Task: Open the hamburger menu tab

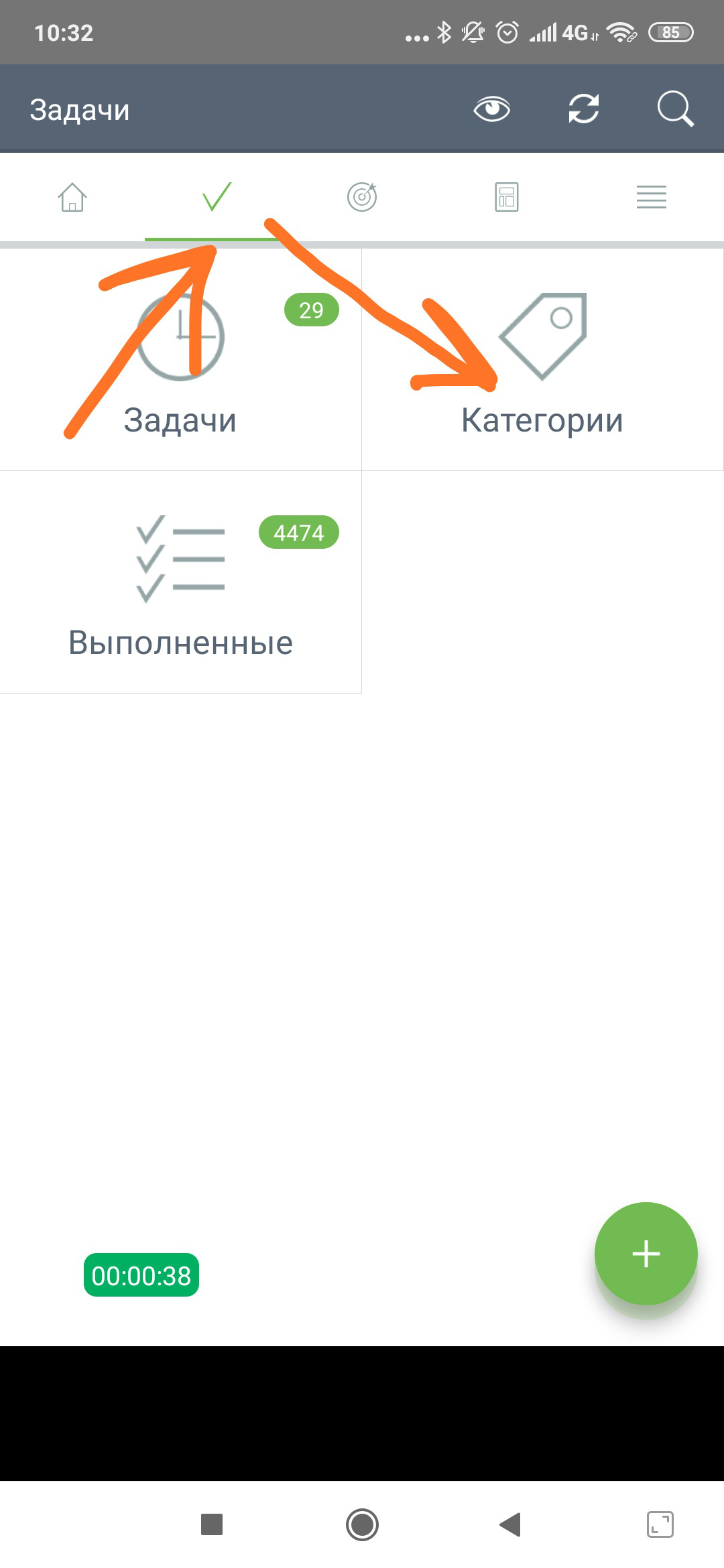Action: click(x=652, y=197)
